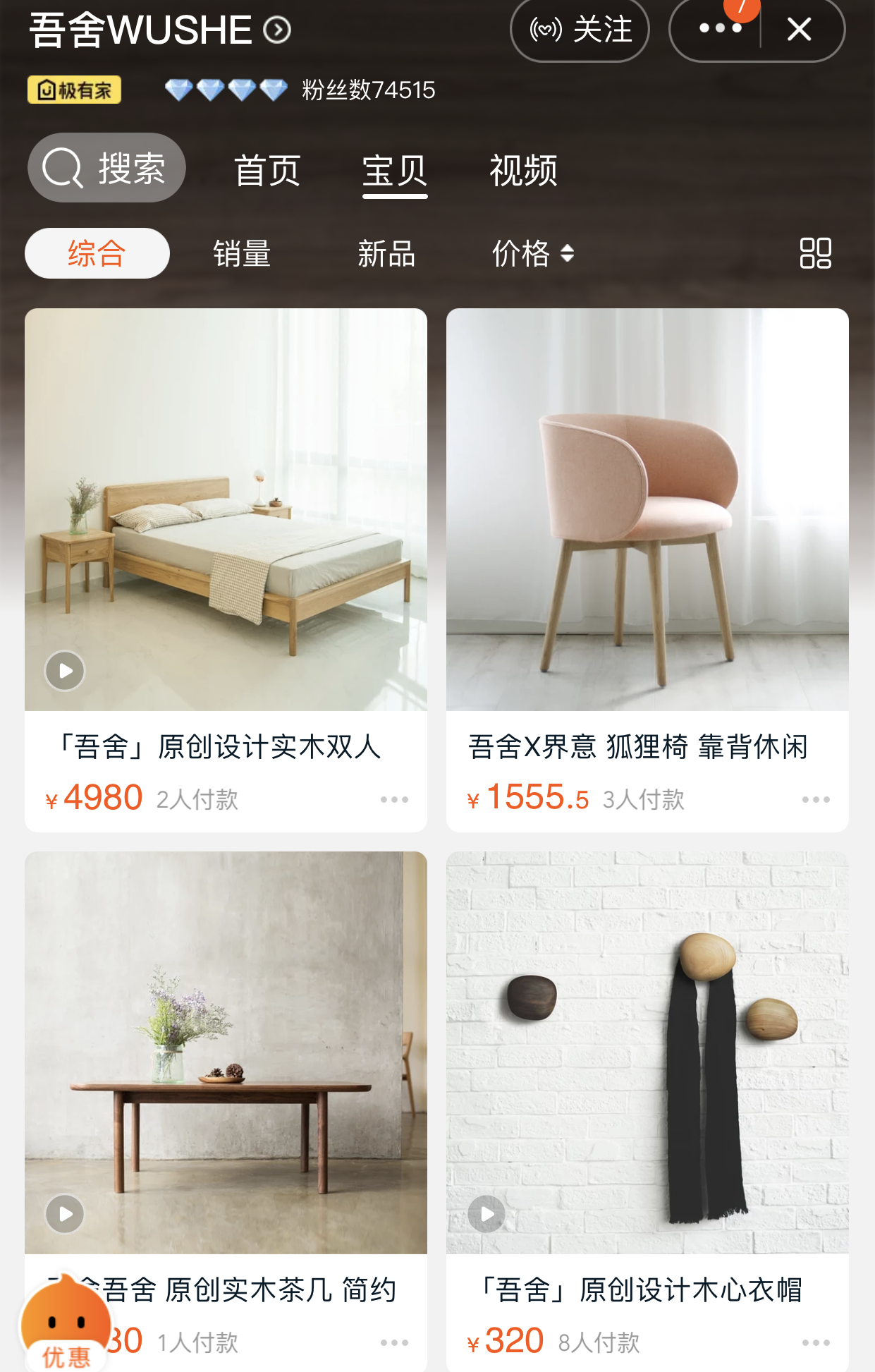
Task: Switch to the 首页 tab
Action: point(267,171)
